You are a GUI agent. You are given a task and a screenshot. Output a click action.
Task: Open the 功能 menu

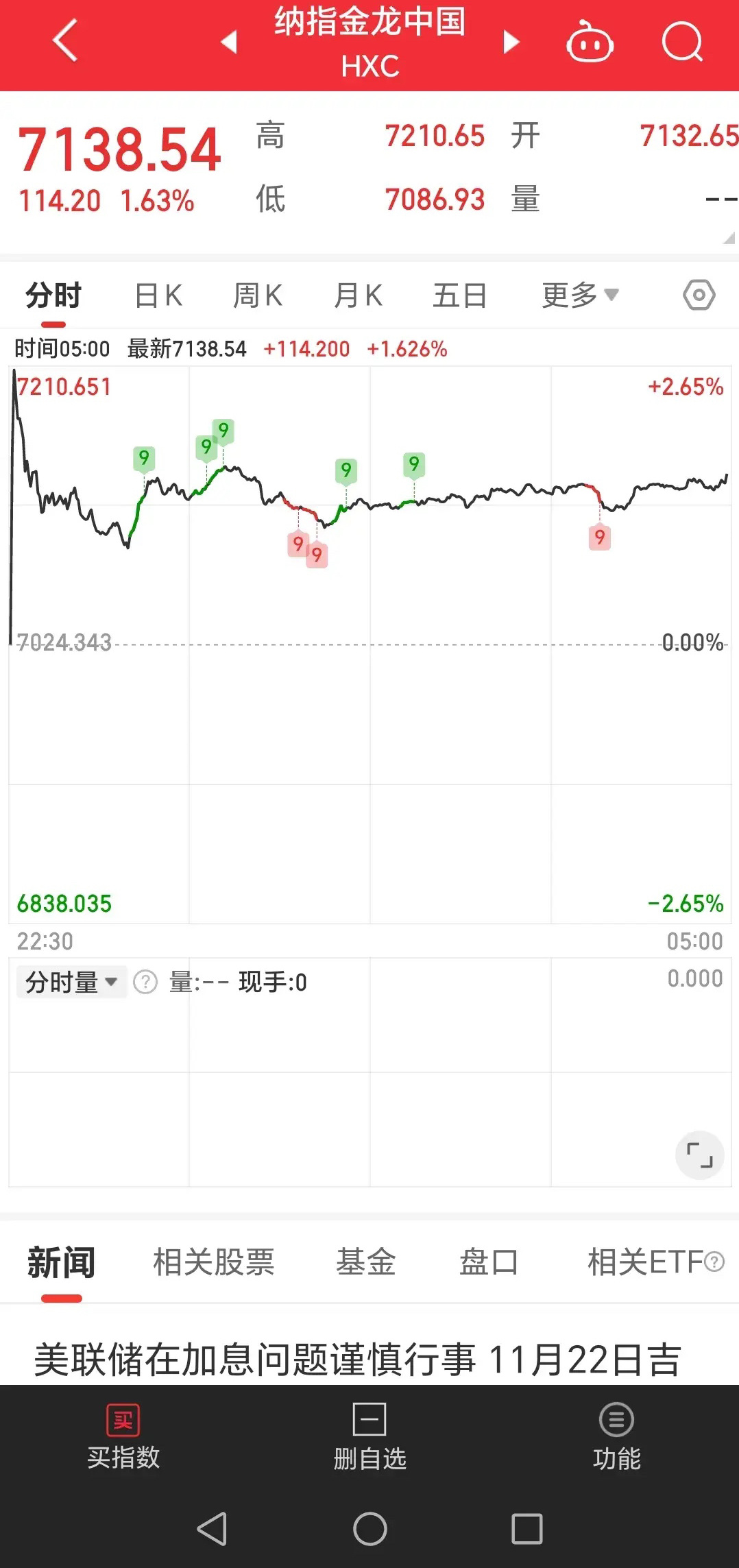point(616,1438)
